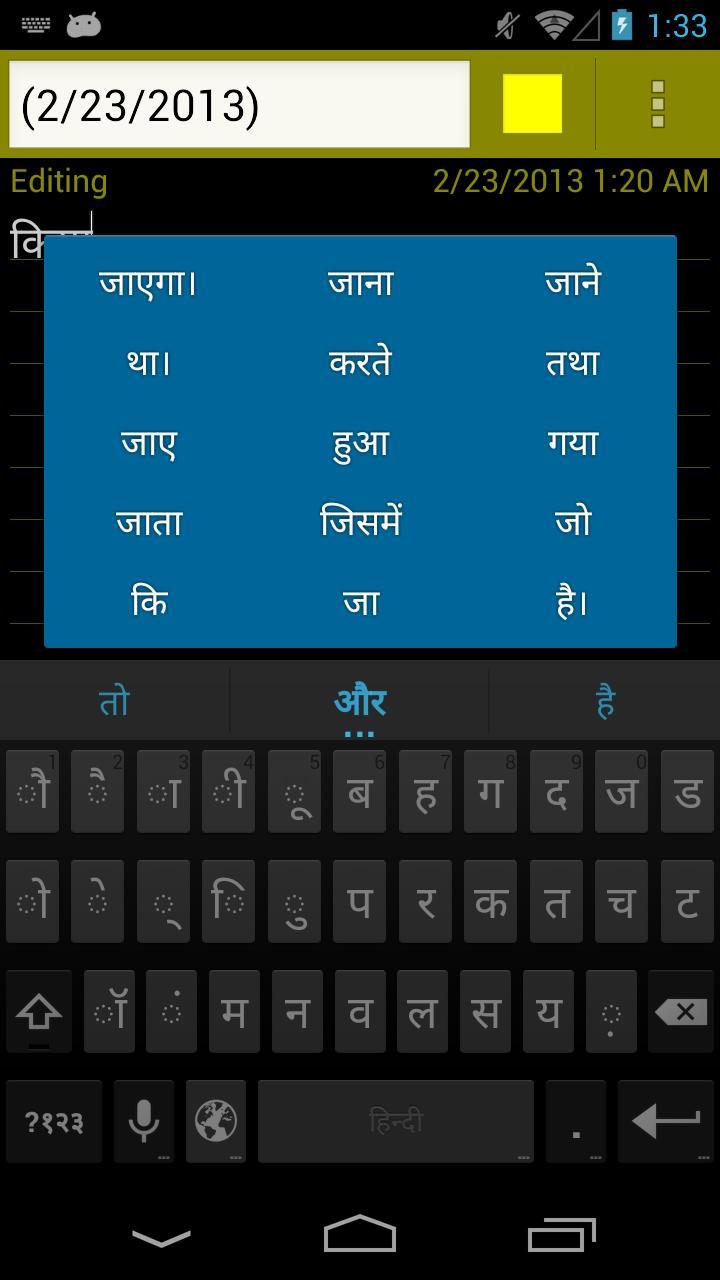Start voice input with the microphone key

coord(144,1121)
